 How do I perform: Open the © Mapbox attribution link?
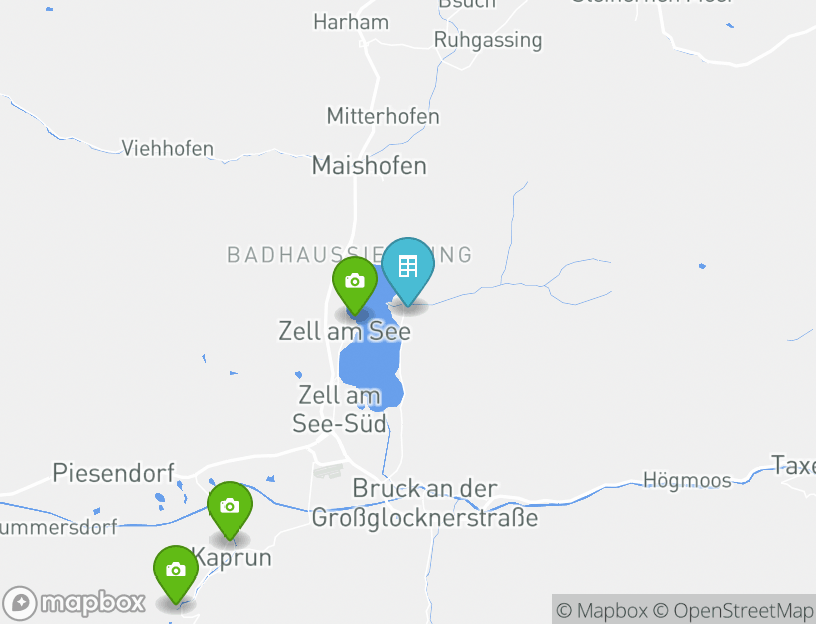pos(601,611)
